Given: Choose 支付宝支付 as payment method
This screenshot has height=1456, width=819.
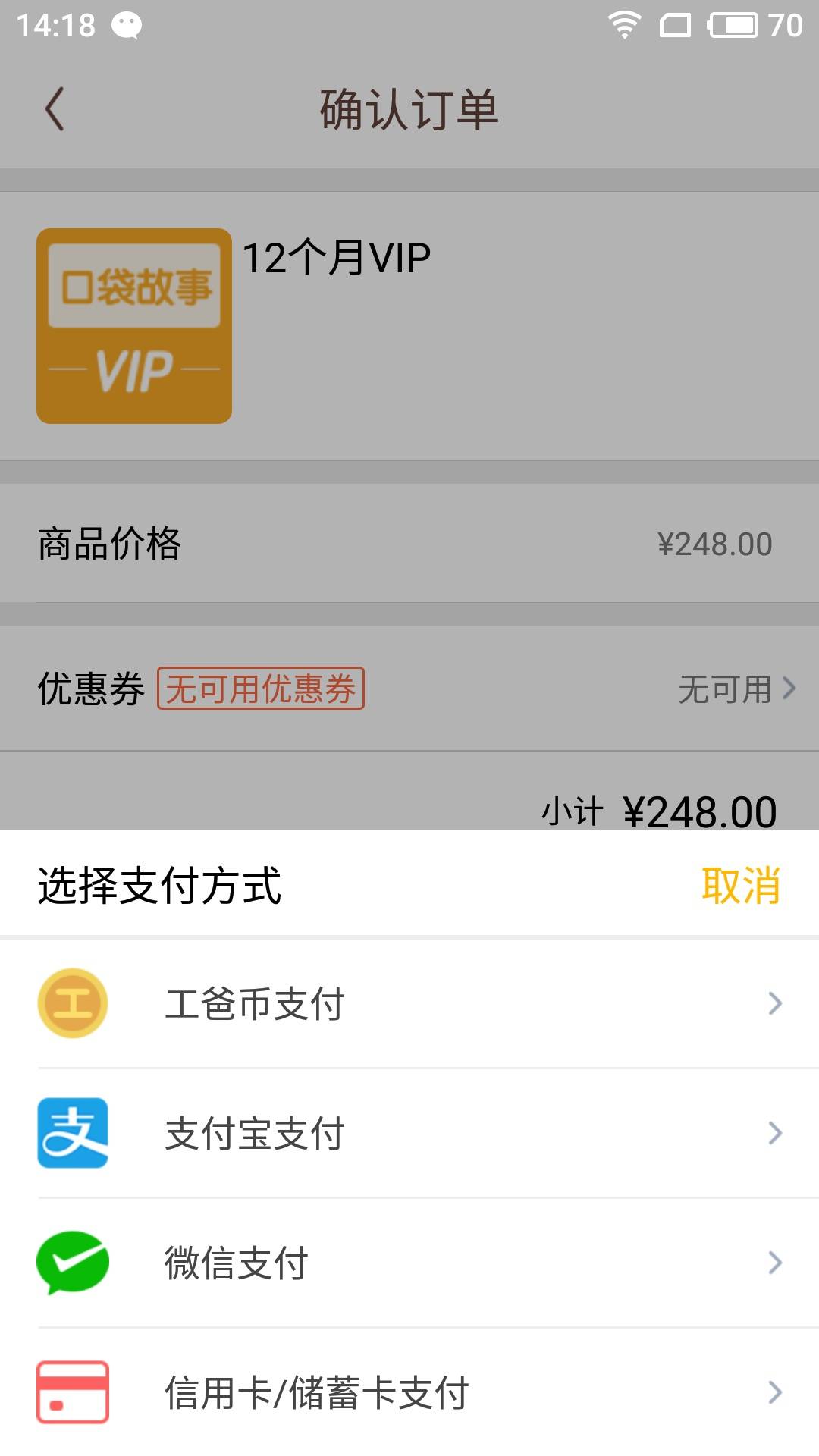Looking at the screenshot, I should click(409, 1133).
